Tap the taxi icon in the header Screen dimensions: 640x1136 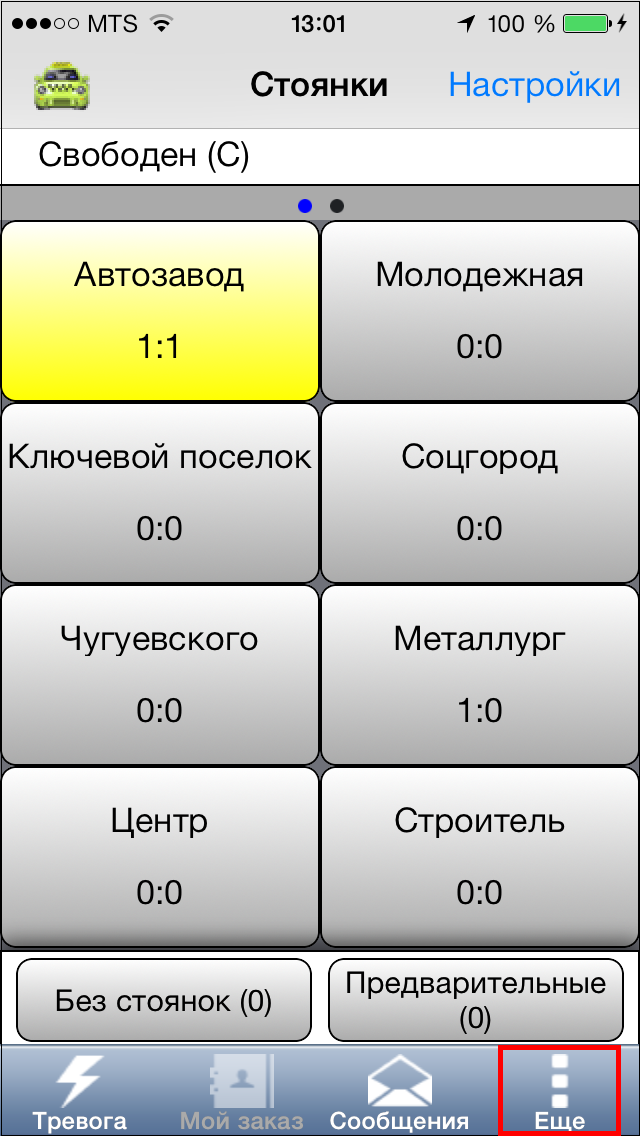tap(63, 87)
